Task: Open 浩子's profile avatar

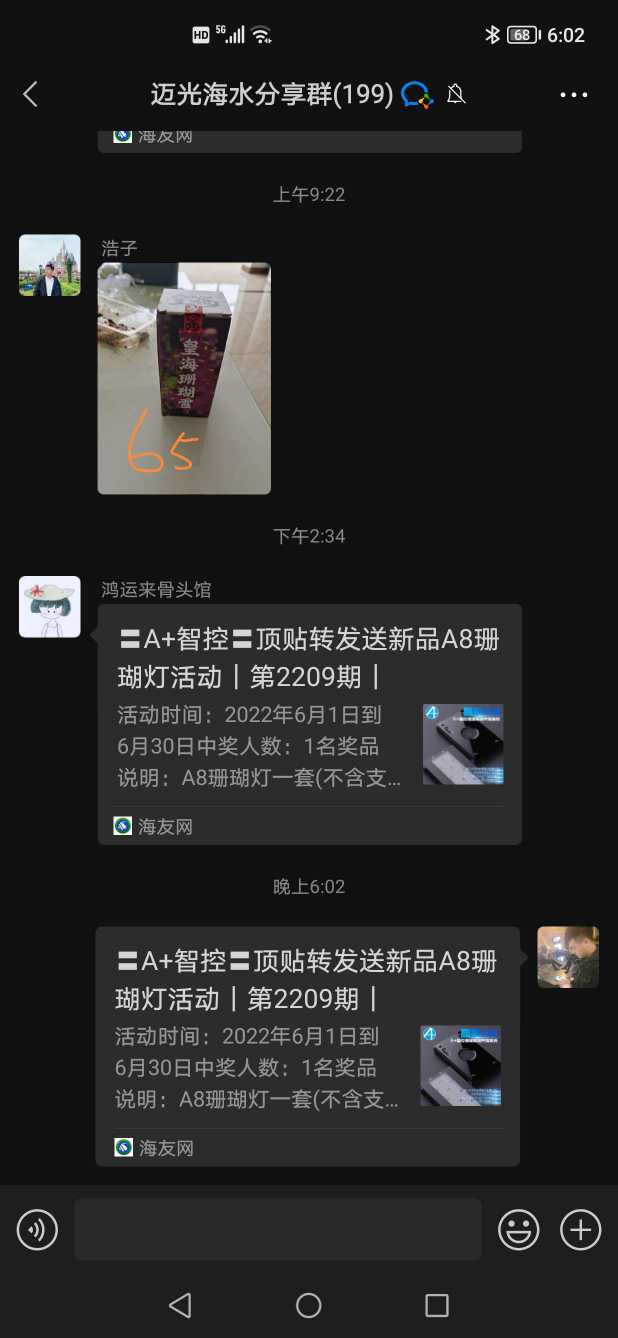Action: click(x=50, y=265)
